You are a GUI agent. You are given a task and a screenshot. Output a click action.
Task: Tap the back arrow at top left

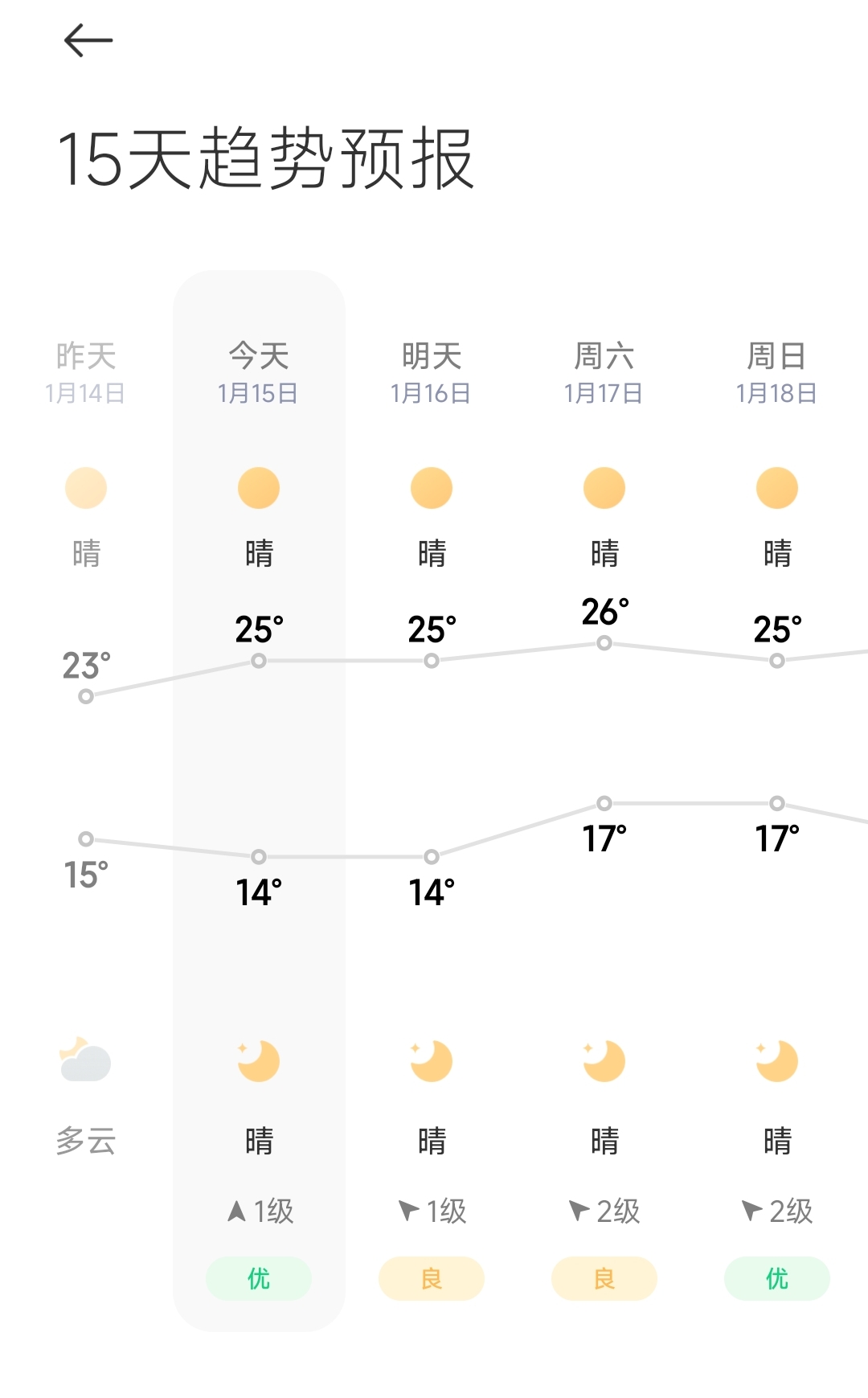[x=87, y=40]
